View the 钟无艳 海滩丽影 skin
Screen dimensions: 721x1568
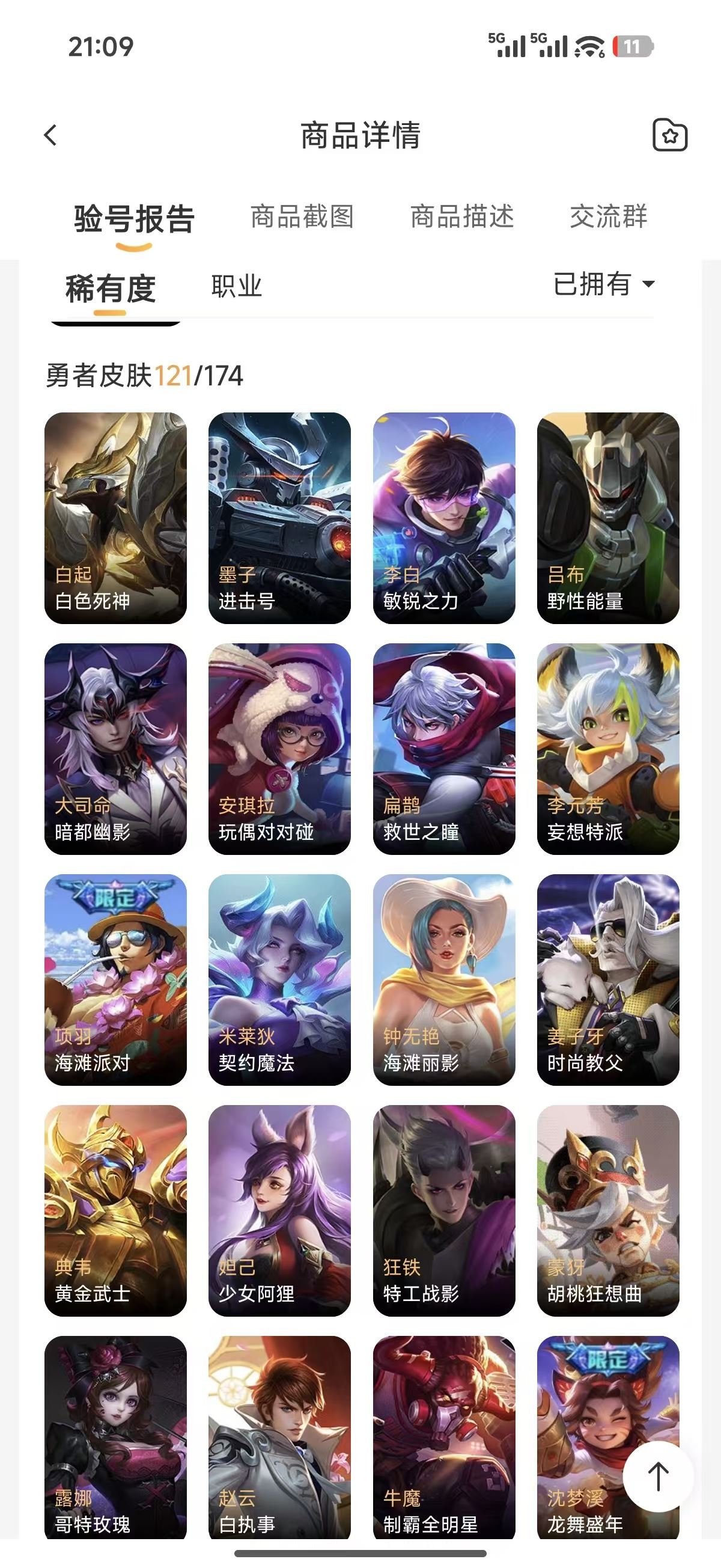click(443, 979)
